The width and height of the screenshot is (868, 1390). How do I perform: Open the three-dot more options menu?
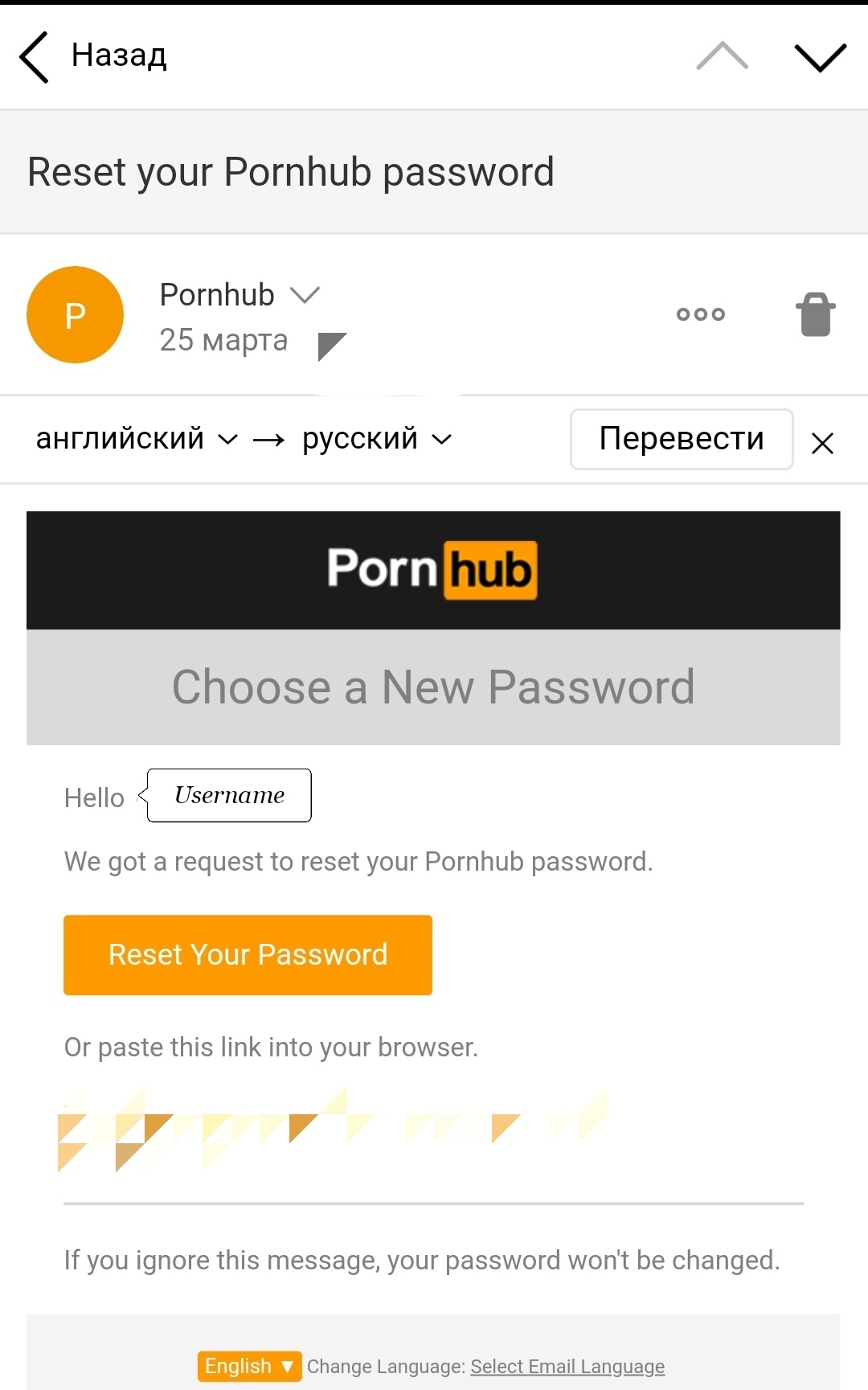pyautogui.click(x=700, y=314)
